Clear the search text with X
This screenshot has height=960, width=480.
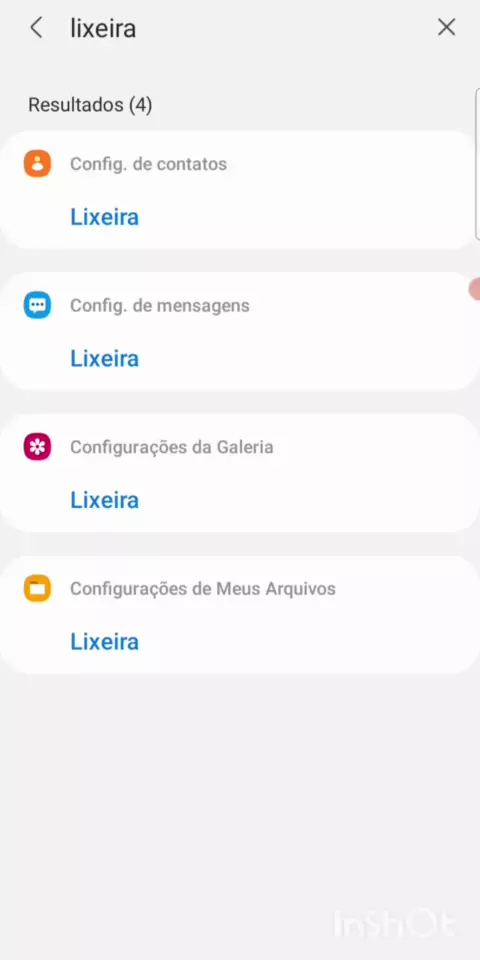(446, 28)
